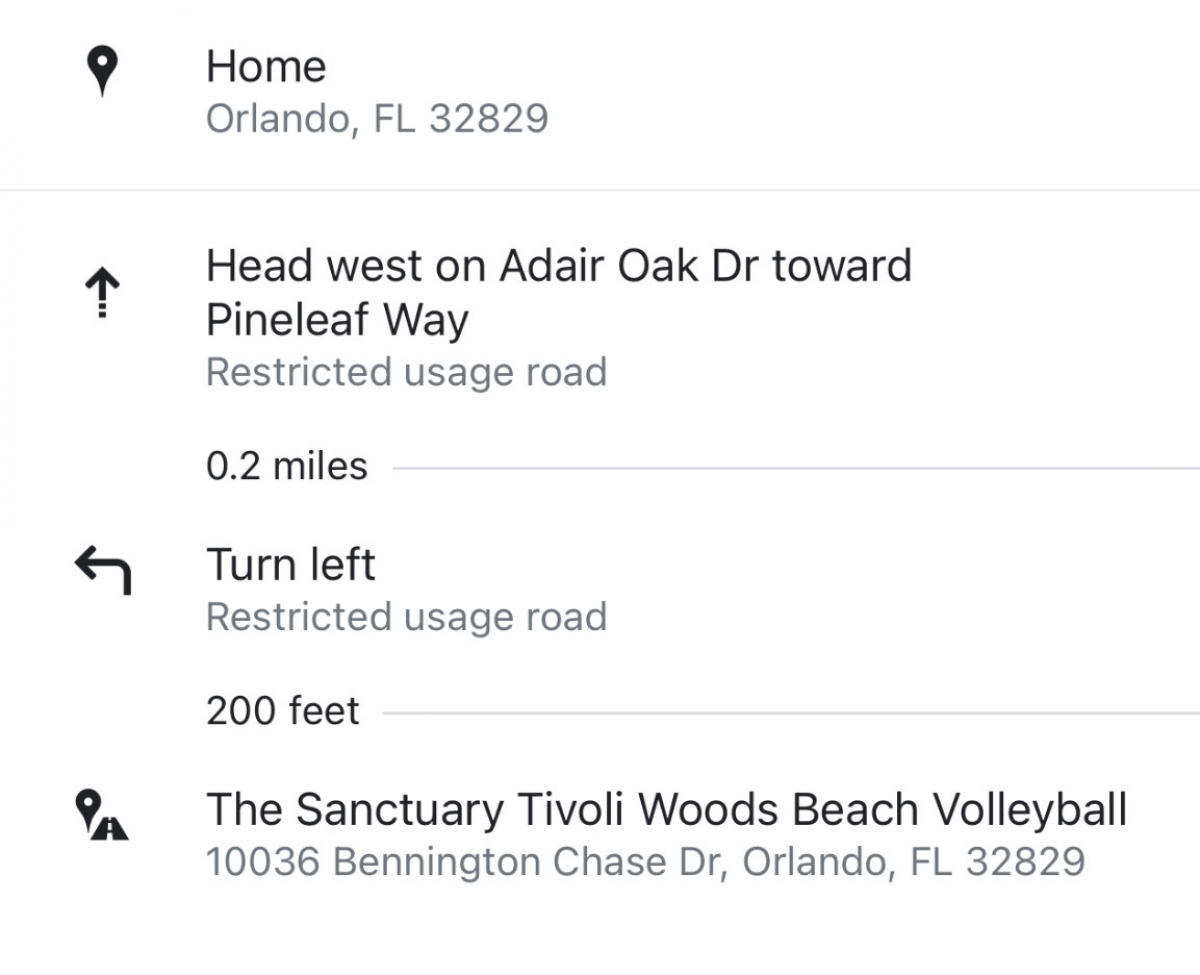Image resolution: width=1200 pixels, height=975 pixels.
Task: Select the Head west on Adair Oak Dr step
Action: (558, 294)
